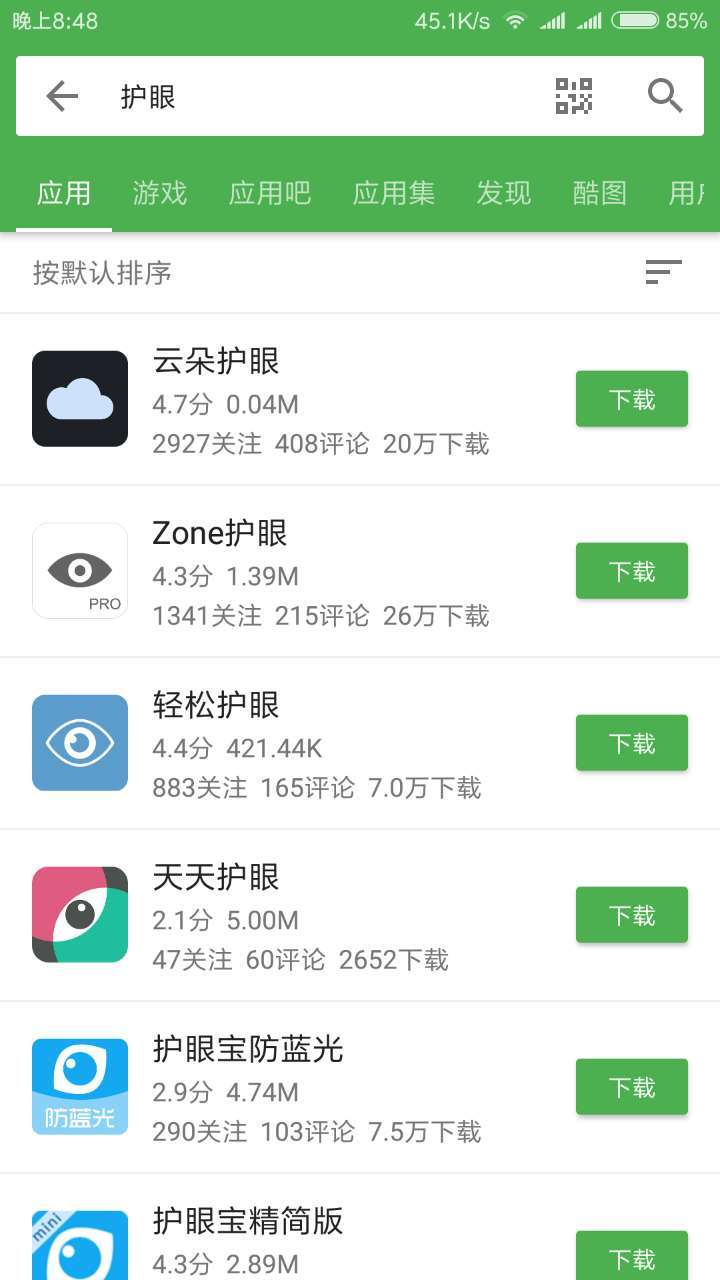Tap the back arrow icon
720x1280 pixels.
[61, 96]
